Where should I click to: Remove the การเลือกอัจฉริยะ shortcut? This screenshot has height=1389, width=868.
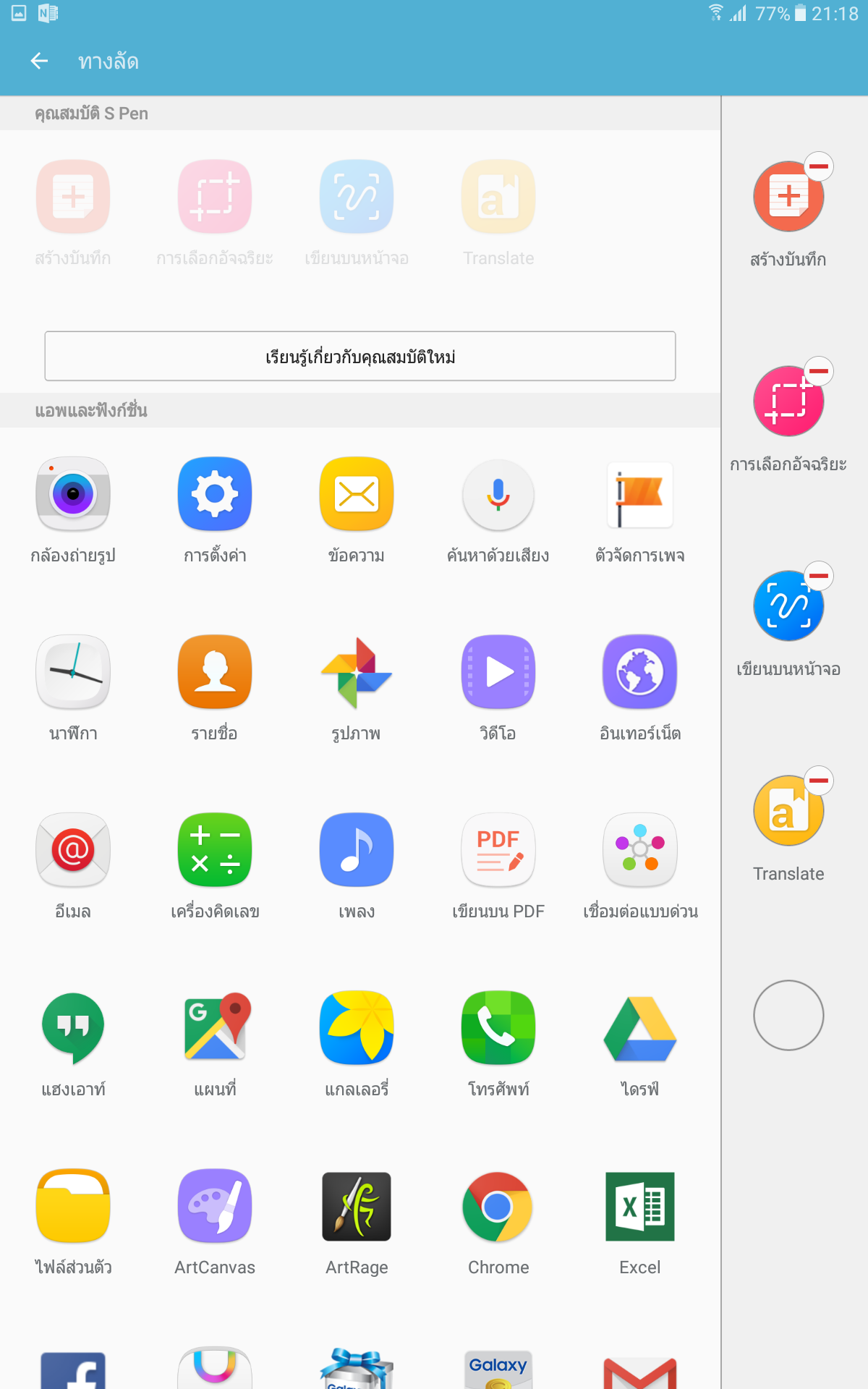point(818,372)
